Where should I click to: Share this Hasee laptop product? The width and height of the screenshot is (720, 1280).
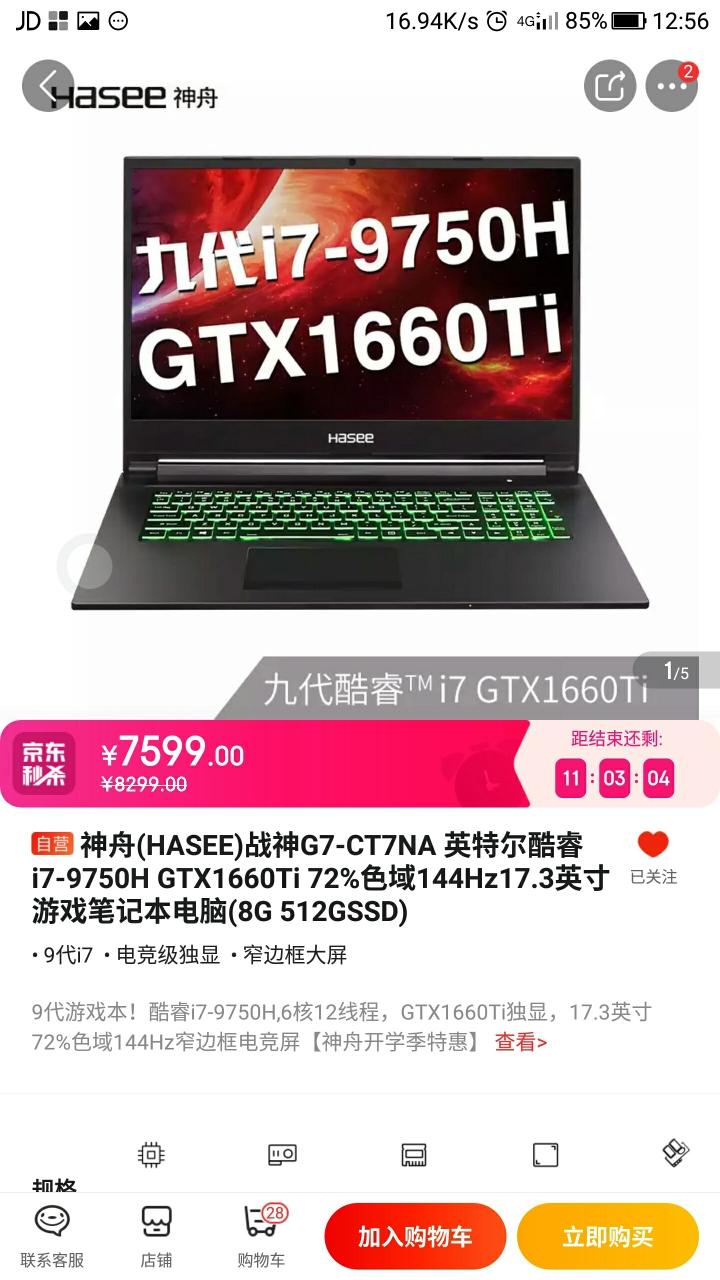pos(610,86)
